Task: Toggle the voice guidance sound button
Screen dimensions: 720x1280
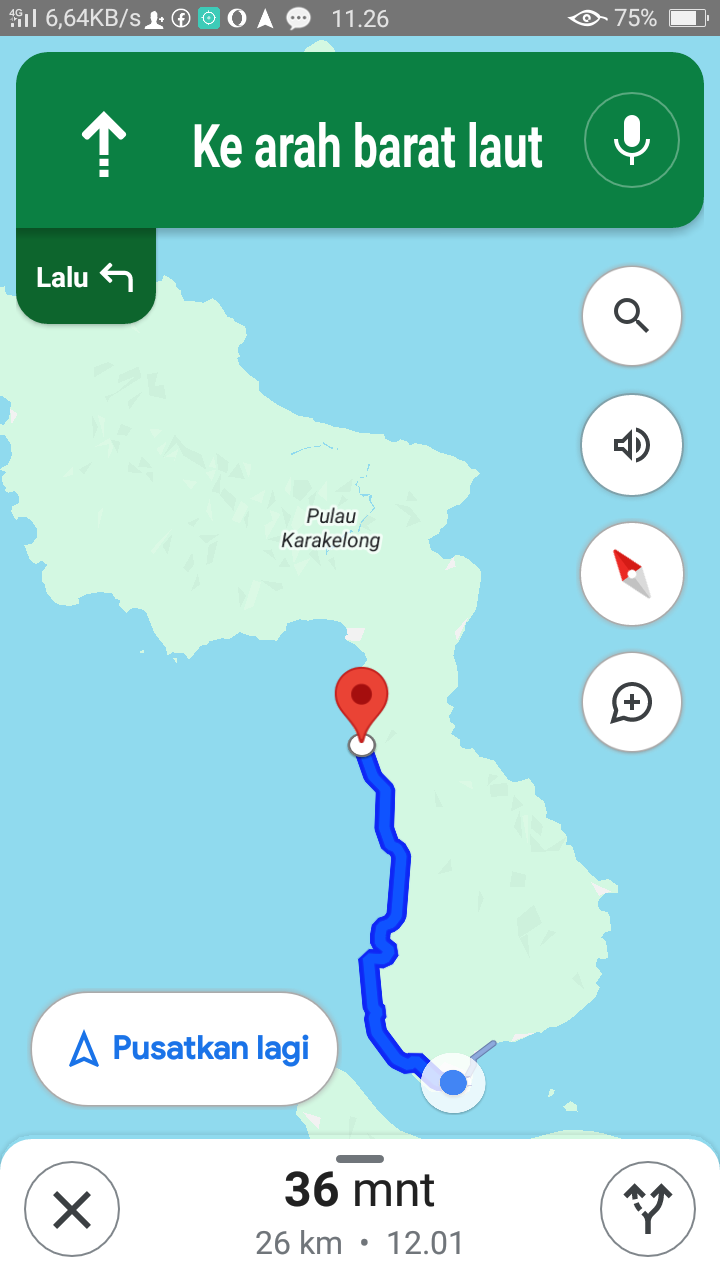Action: click(632, 445)
